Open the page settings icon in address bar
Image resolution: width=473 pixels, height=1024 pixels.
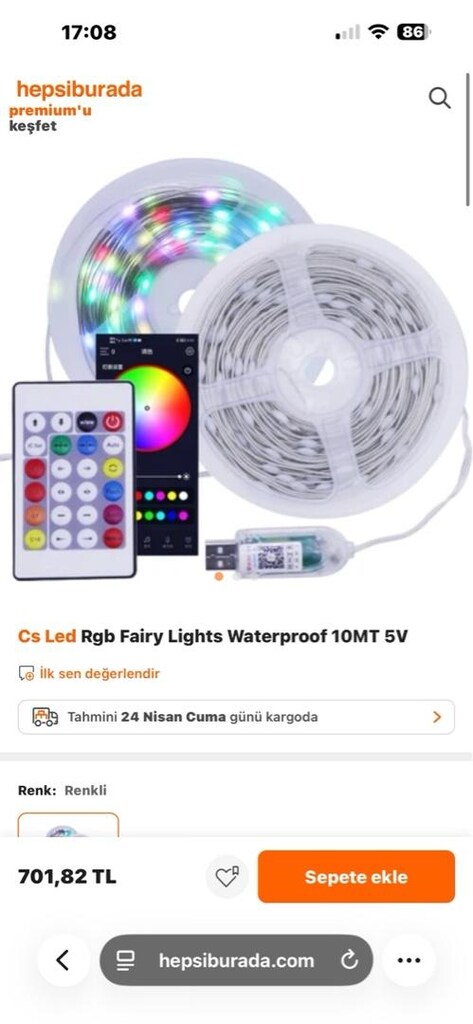pos(125,960)
